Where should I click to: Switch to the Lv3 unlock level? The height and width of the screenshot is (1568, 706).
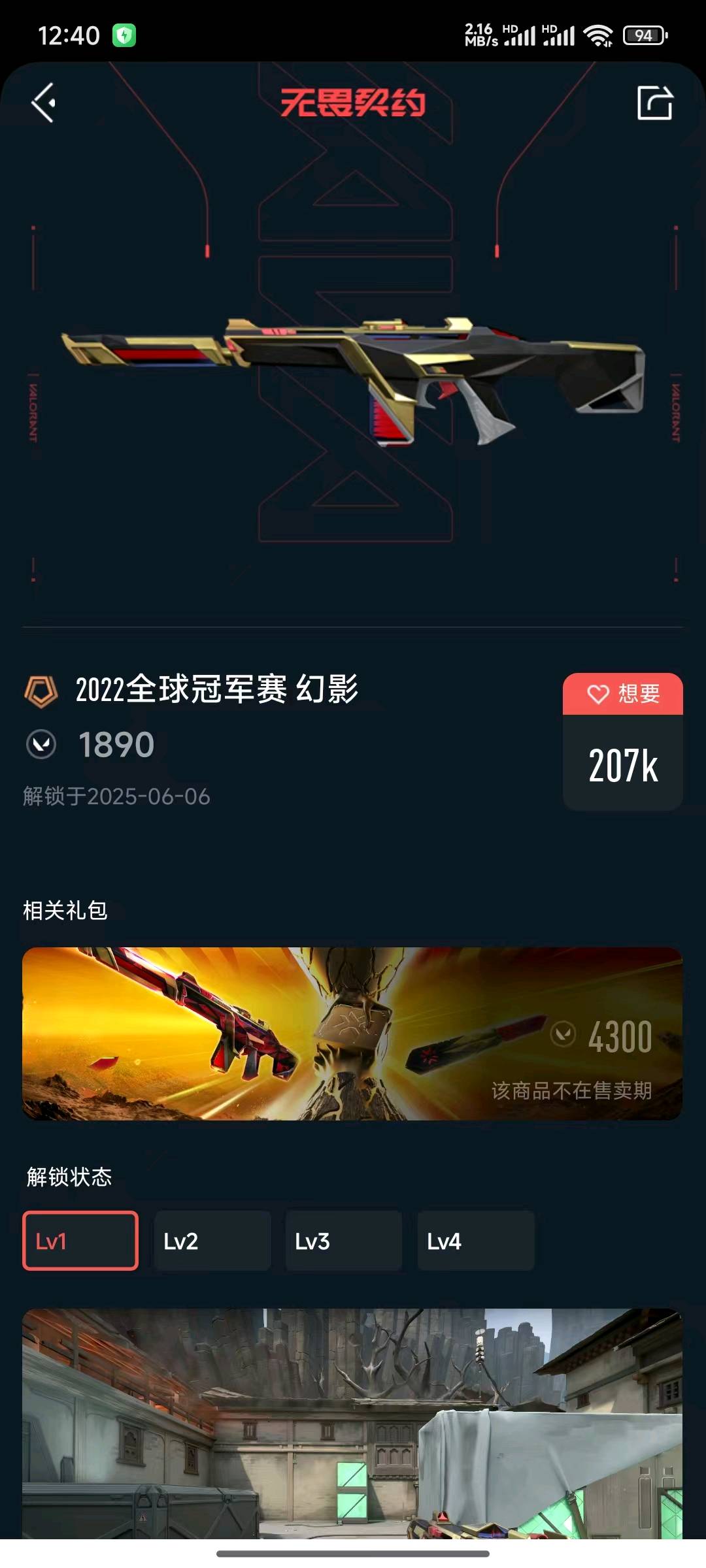click(344, 1241)
